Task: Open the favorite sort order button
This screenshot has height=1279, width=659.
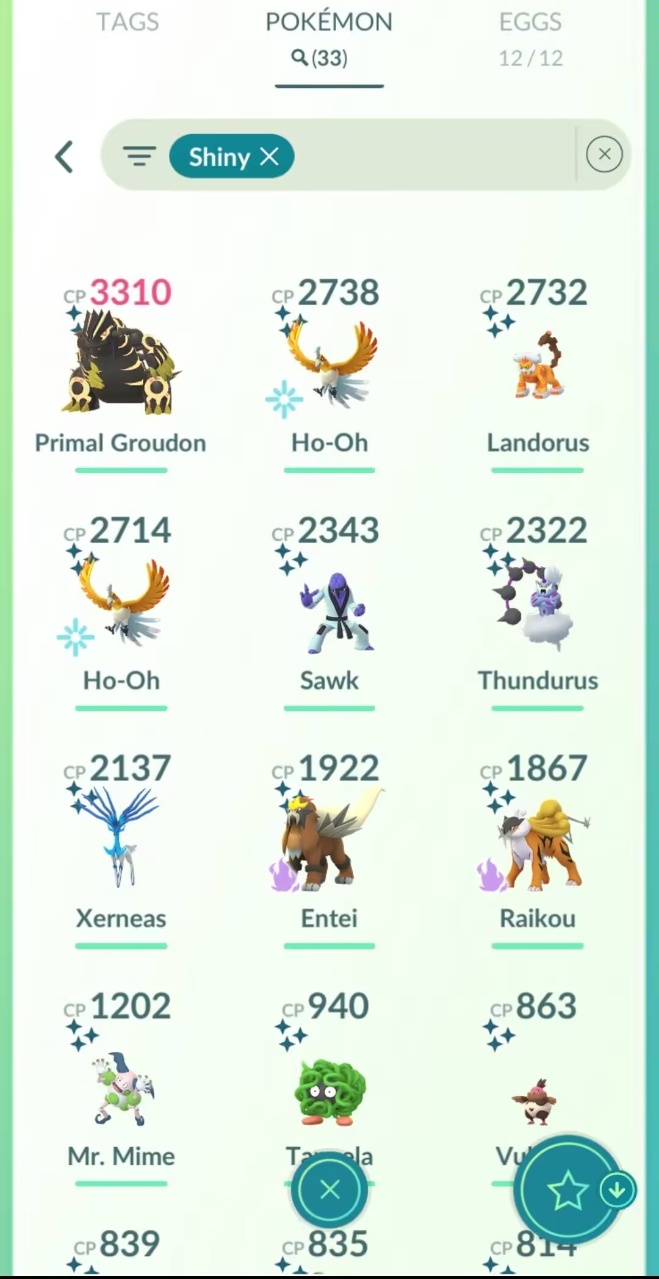Action: point(569,1190)
